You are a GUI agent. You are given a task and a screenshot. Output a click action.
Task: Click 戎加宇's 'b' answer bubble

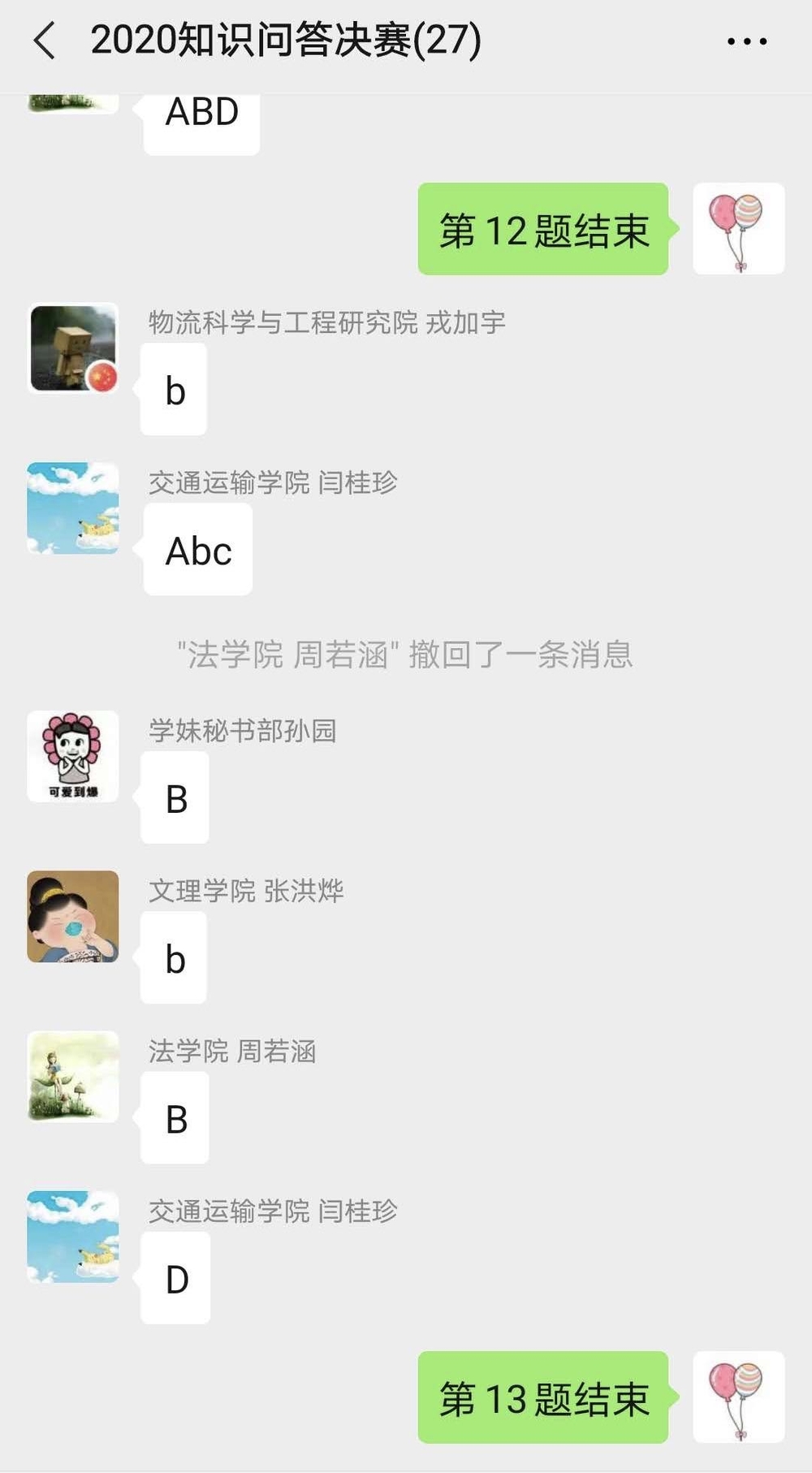172,390
